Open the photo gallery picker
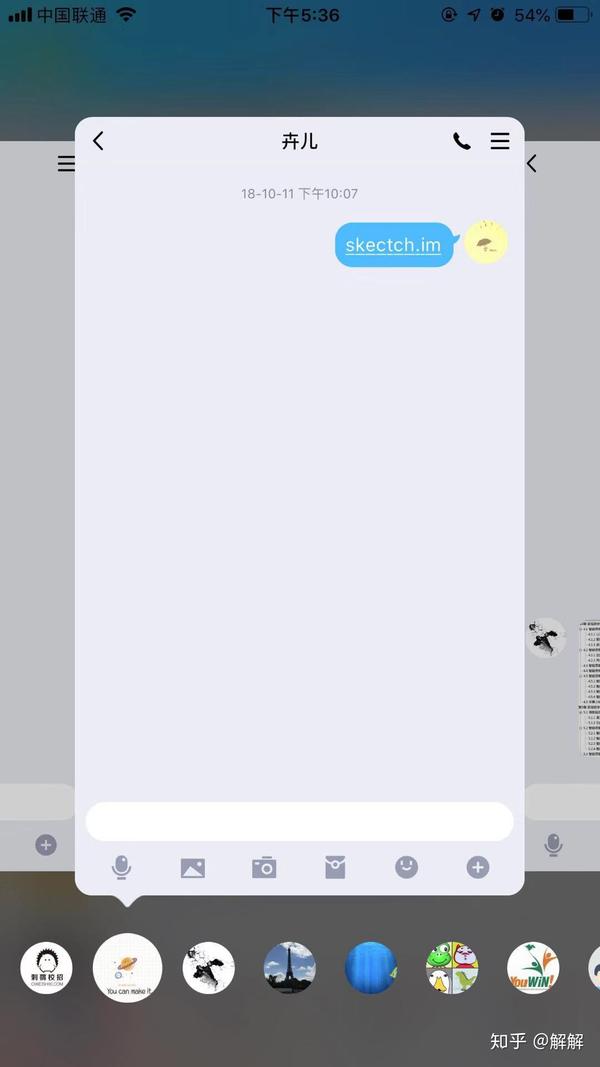The width and height of the screenshot is (600, 1067). tap(192, 867)
